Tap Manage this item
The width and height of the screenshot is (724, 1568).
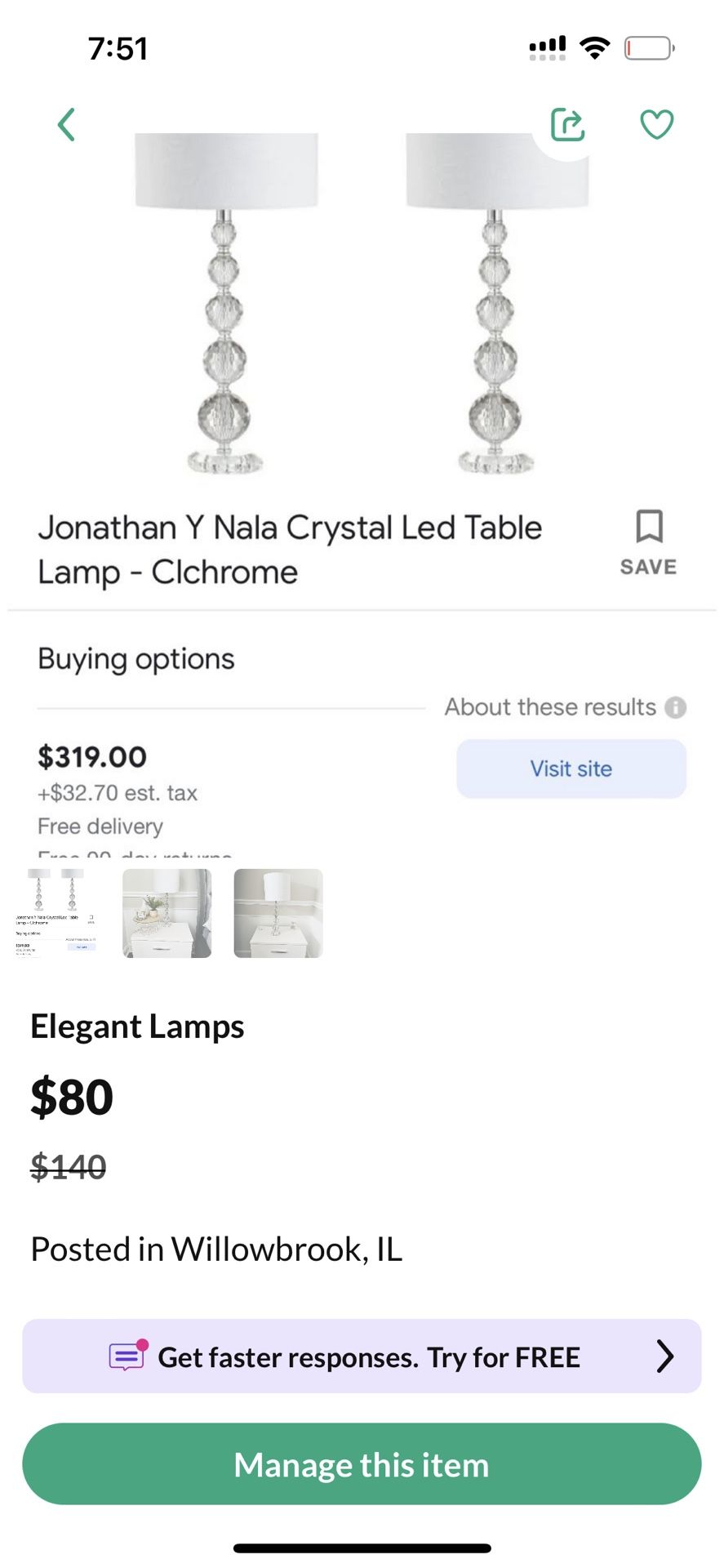(362, 1464)
